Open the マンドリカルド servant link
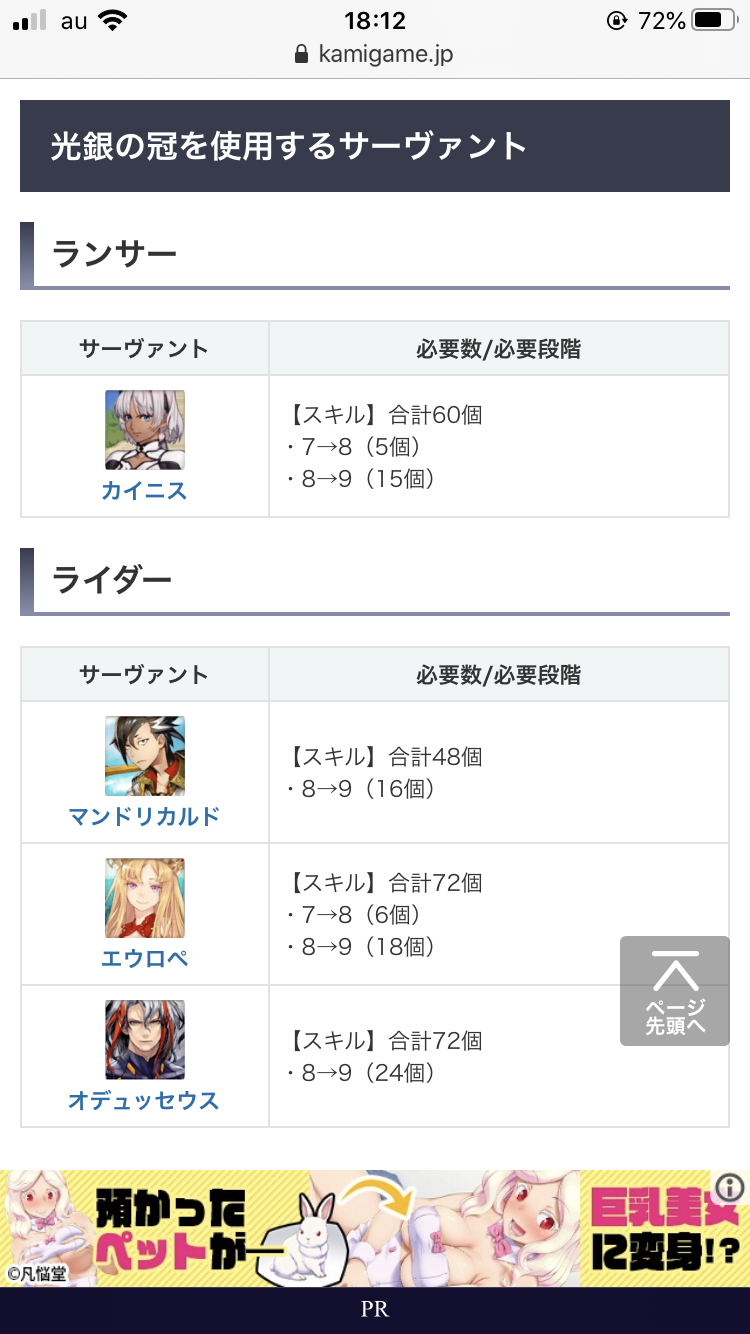Image resolution: width=750 pixels, height=1334 pixels. click(x=144, y=817)
